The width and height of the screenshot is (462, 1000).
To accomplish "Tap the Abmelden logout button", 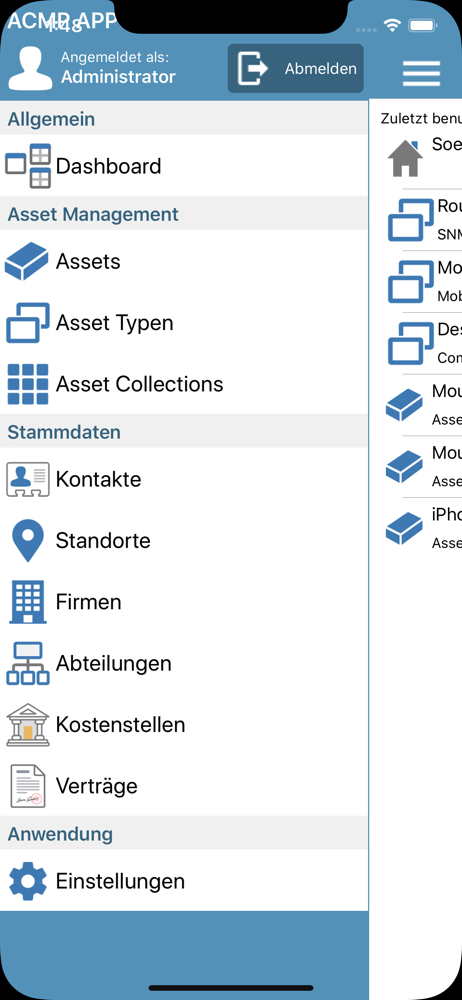I will pyautogui.click(x=295, y=68).
